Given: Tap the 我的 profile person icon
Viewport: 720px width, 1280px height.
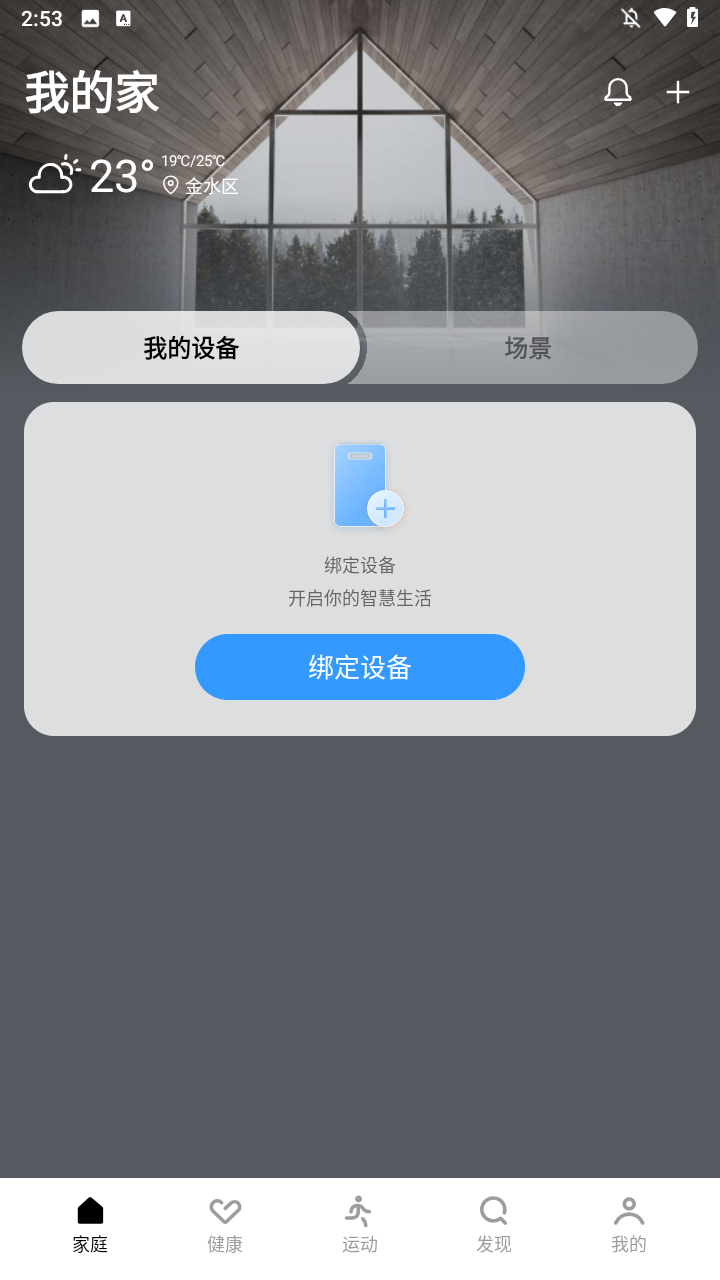Looking at the screenshot, I should (629, 1208).
